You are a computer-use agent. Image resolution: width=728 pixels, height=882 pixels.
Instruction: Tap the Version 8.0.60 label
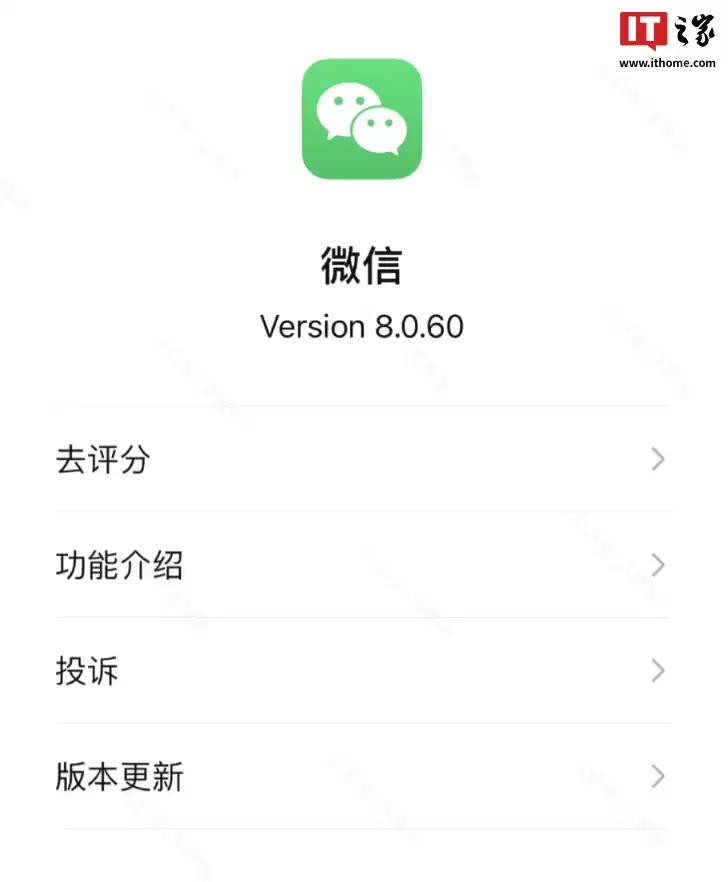tap(362, 326)
